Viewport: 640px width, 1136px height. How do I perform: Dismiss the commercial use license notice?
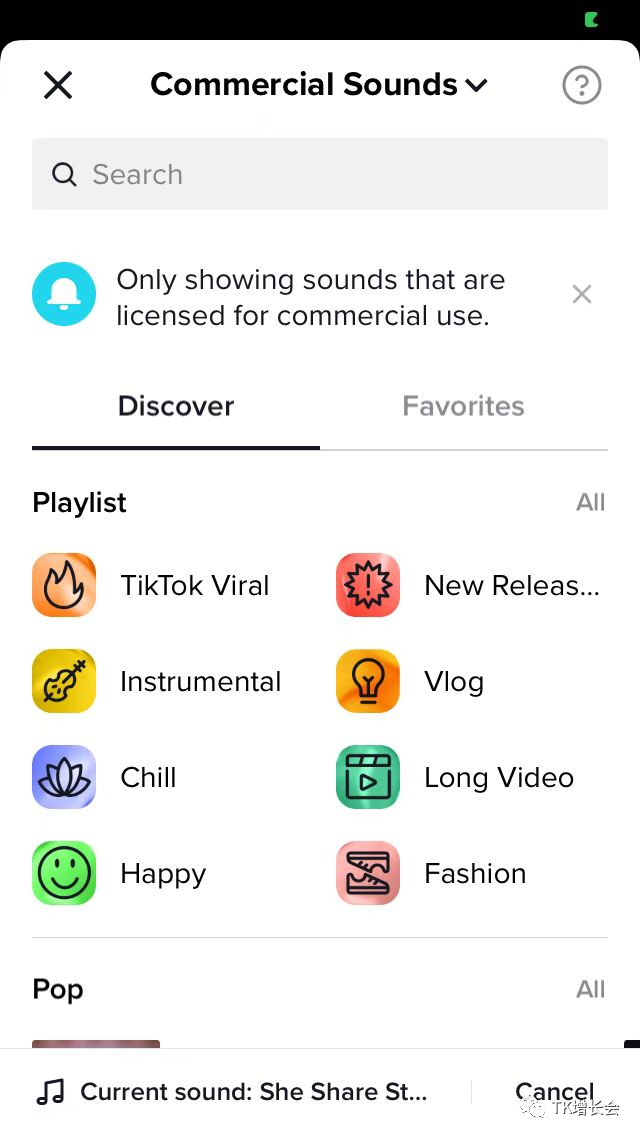click(581, 294)
